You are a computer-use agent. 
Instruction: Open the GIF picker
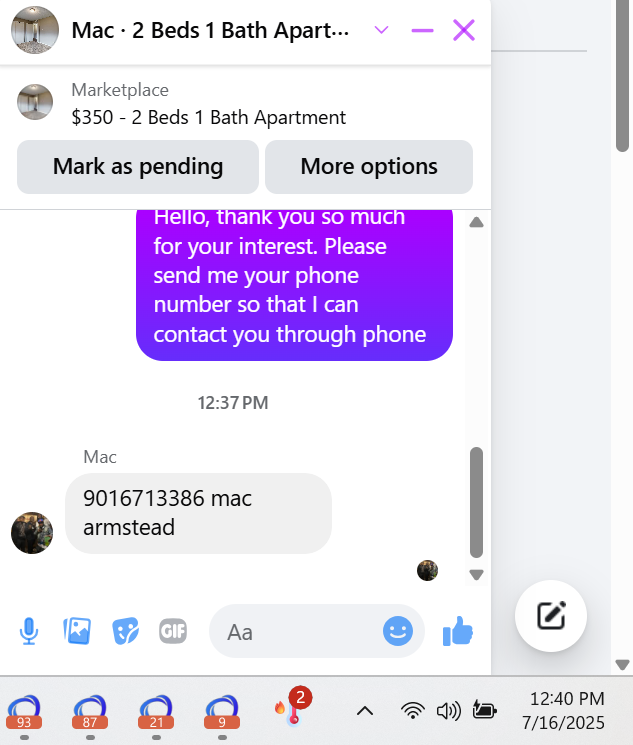[173, 631]
